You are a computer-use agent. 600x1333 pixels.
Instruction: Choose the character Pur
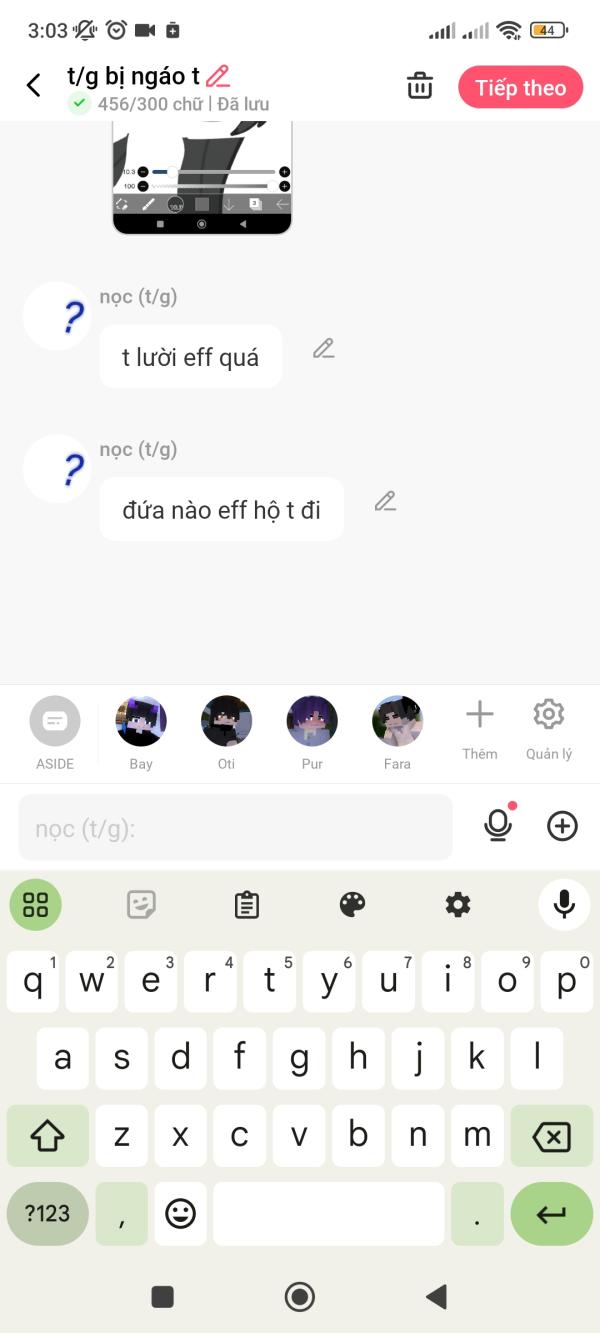312,722
